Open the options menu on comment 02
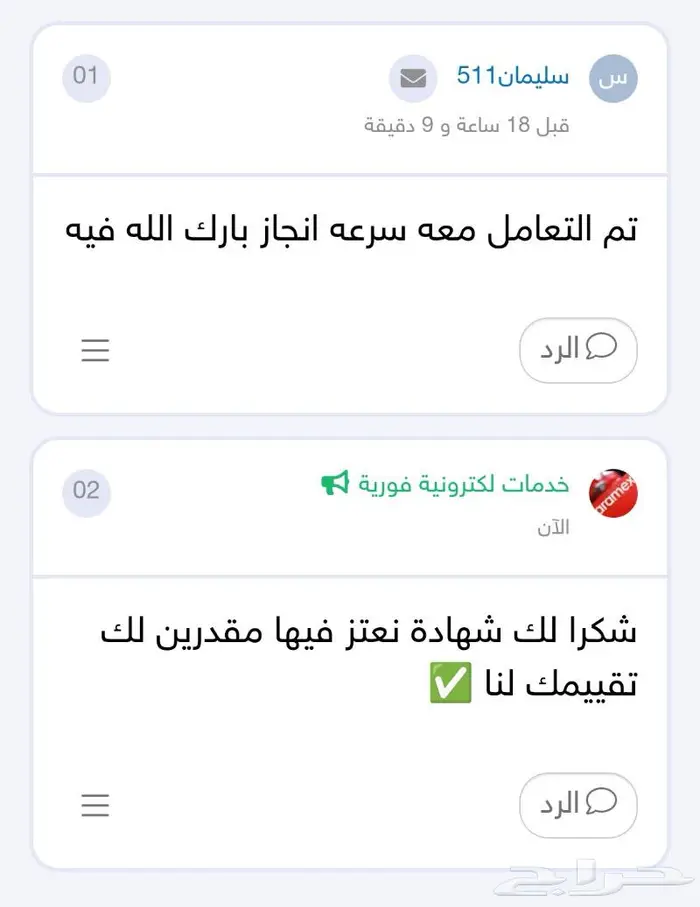Screen dimensions: 700x907 (95, 805)
